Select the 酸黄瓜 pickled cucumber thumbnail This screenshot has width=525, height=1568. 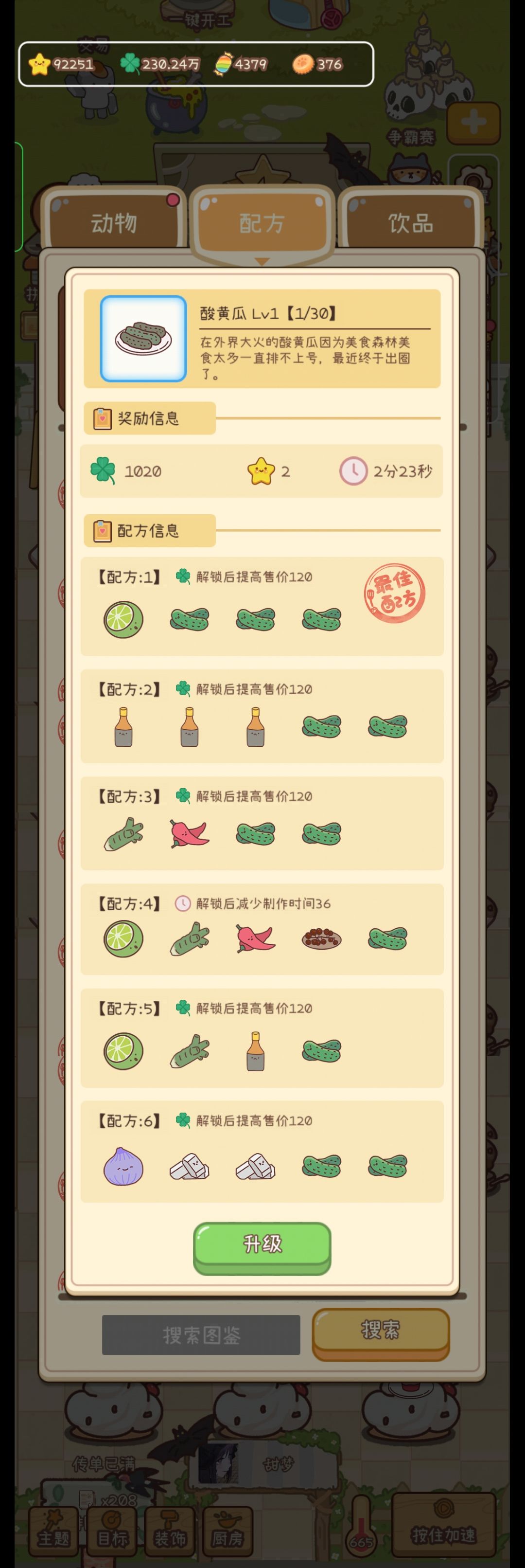[142, 339]
